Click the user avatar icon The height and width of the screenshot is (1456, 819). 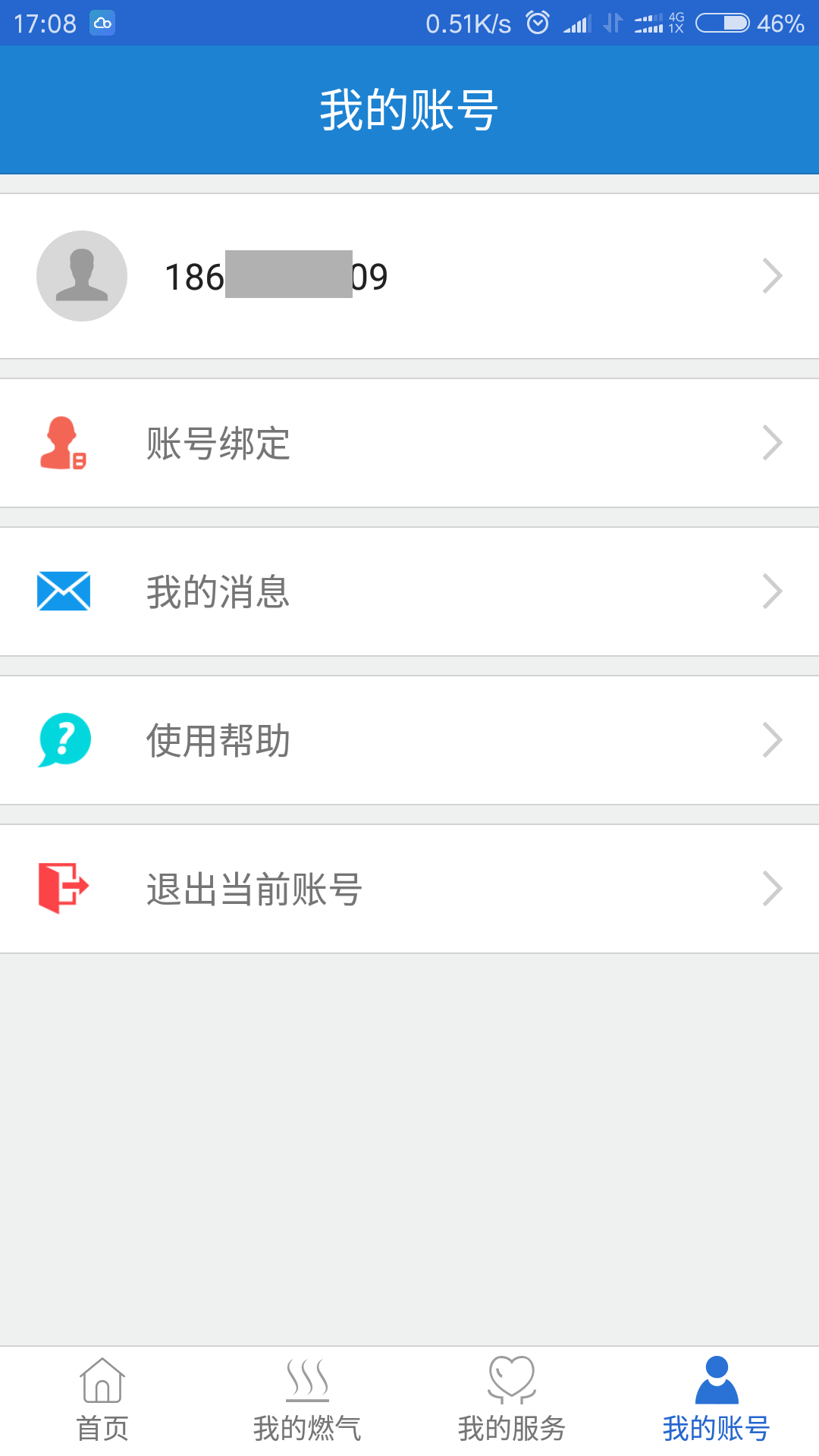coord(82,275)
